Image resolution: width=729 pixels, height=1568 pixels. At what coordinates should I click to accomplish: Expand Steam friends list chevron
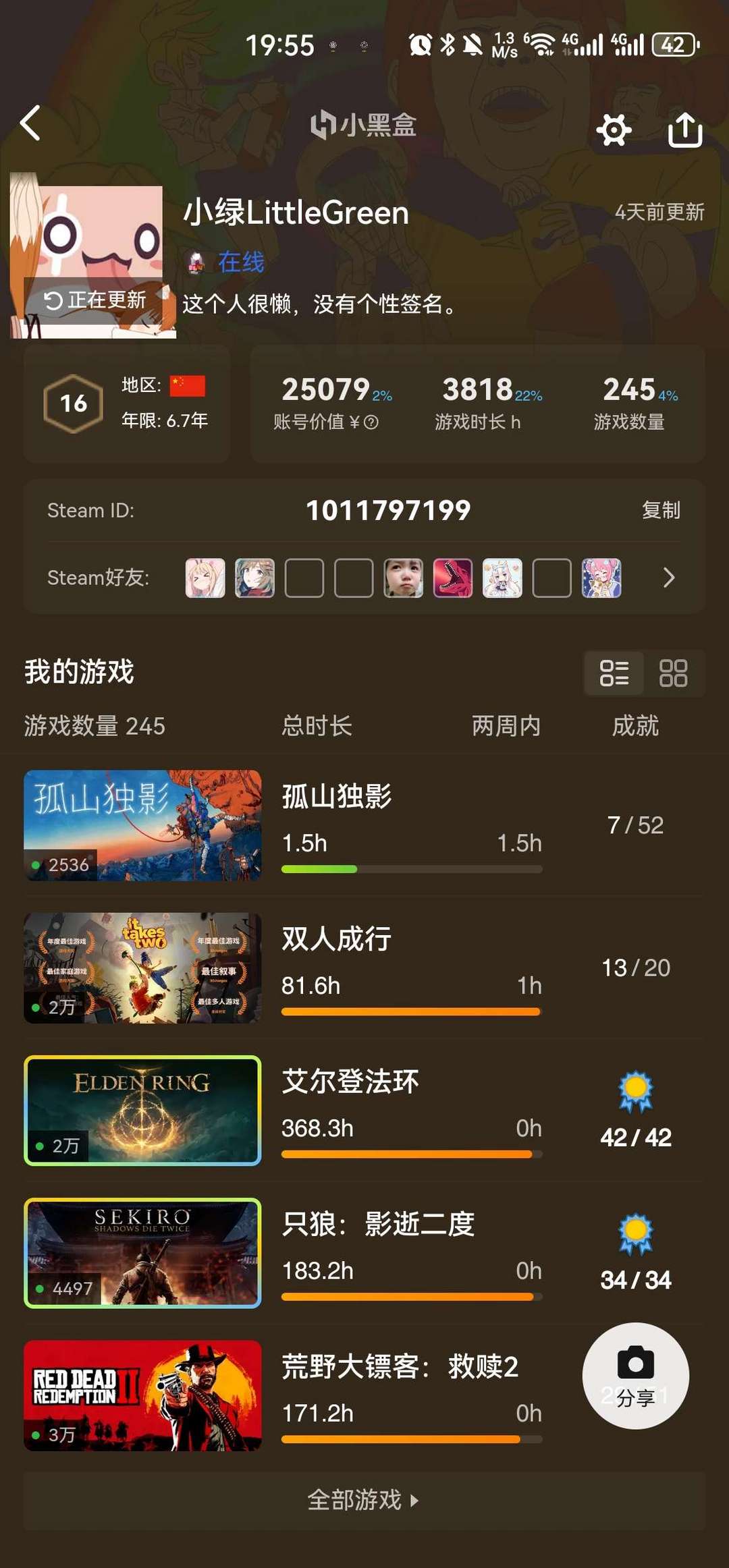[x=668, y=578]
